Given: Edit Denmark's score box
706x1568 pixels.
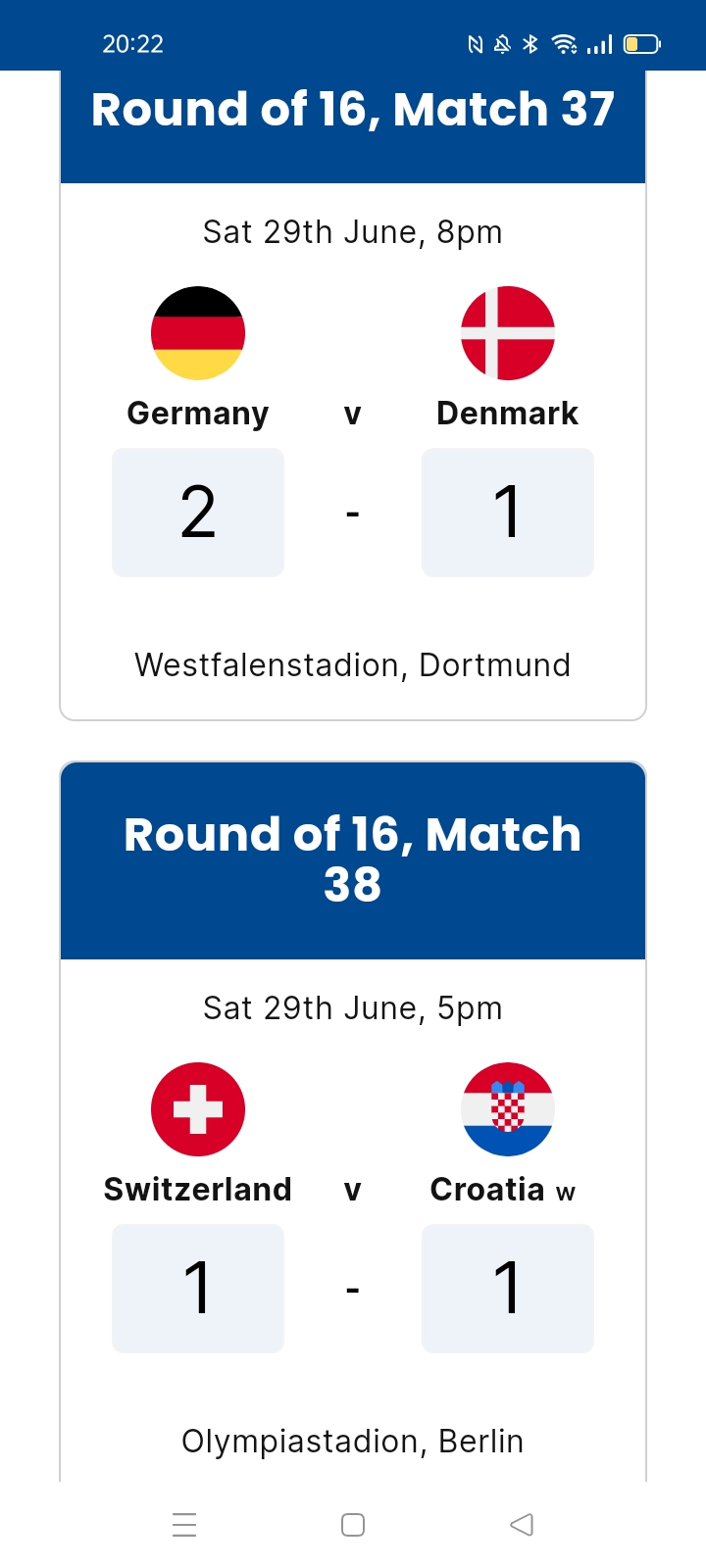Looking at the screenshot, I should point(508,513).
